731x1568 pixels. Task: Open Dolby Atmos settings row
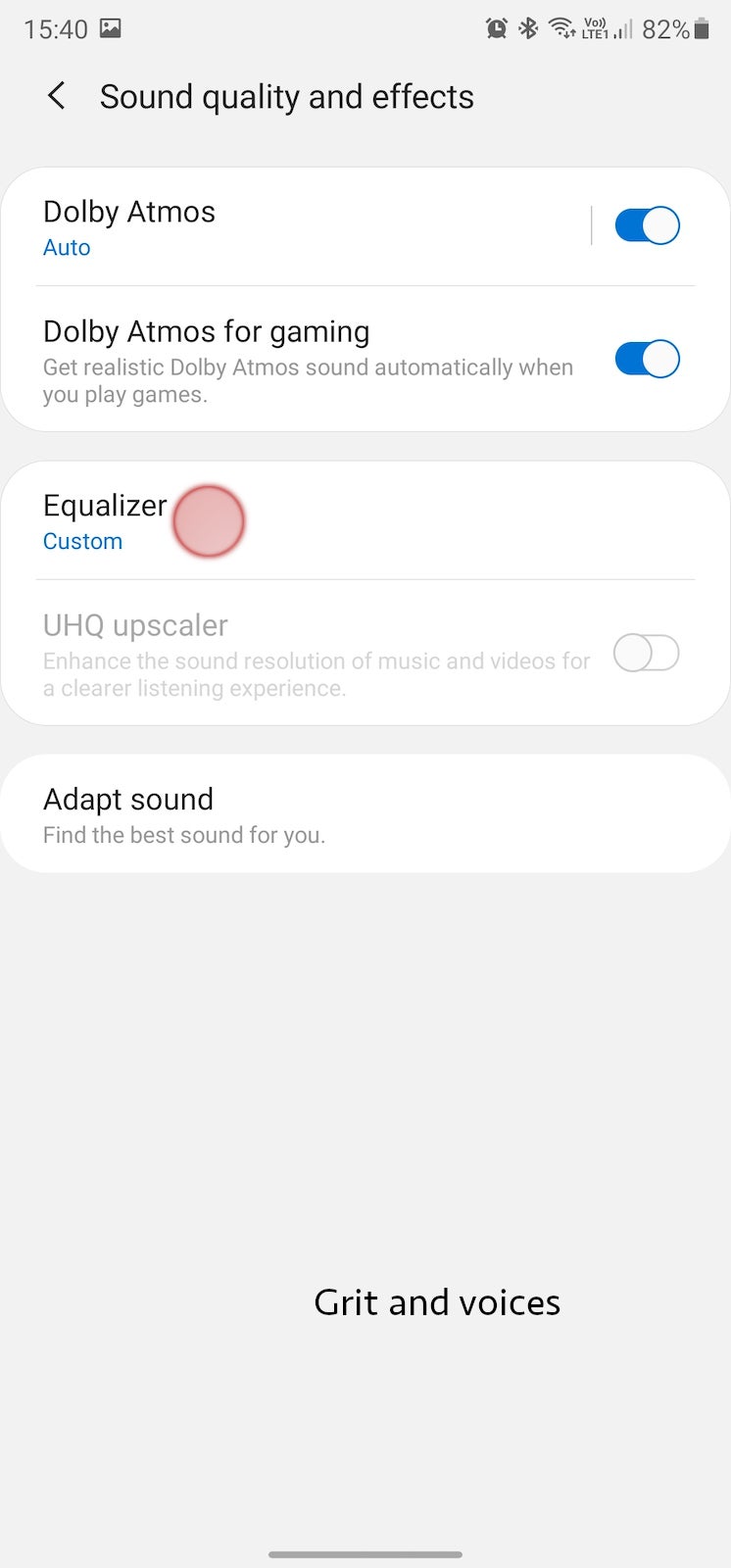coord(304,226)
